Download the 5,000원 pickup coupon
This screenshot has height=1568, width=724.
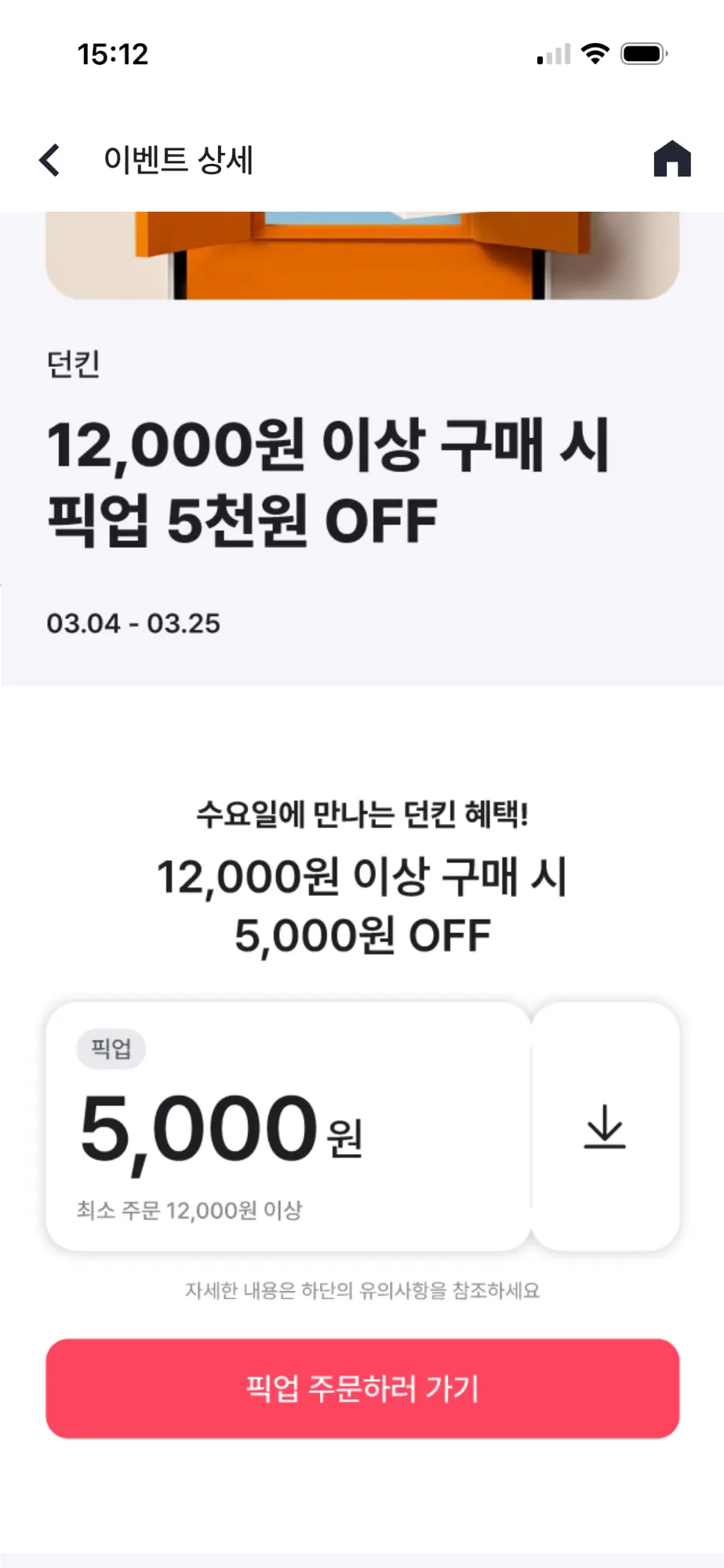(x=605, y=1127)
